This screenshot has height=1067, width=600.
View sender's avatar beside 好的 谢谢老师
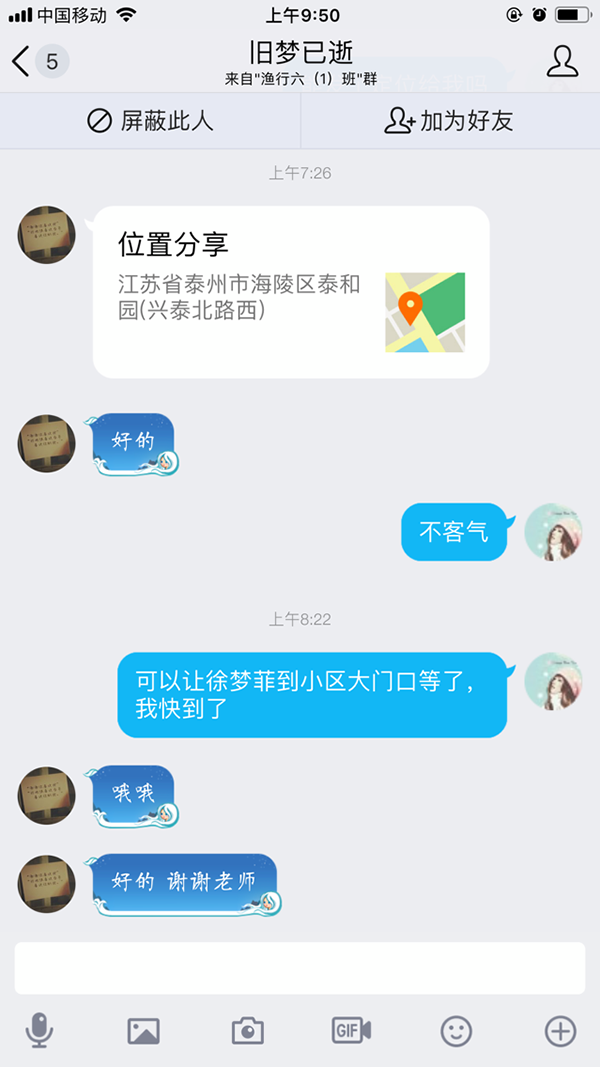[x=47, y=883]
